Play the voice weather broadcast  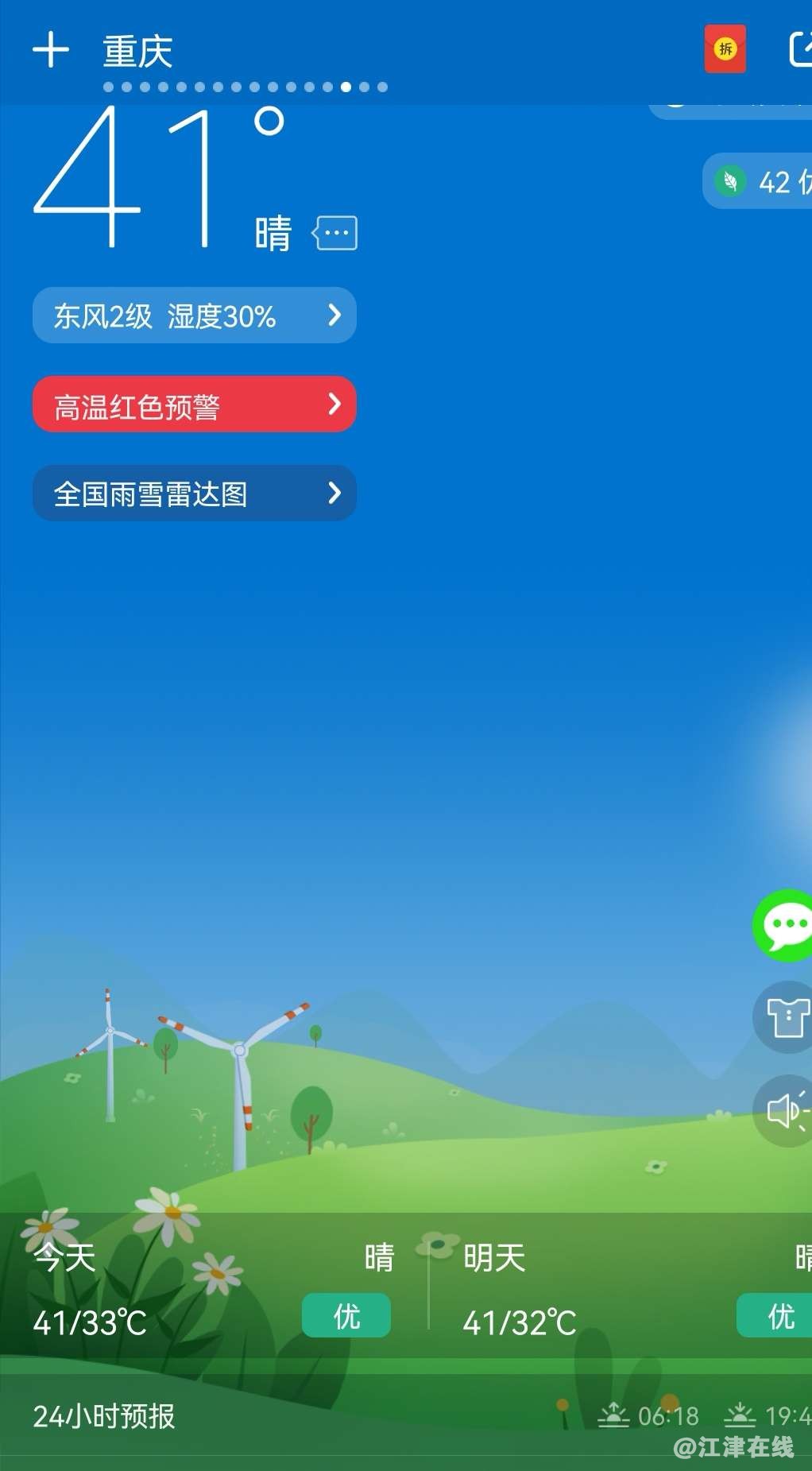coord(785,1110)
